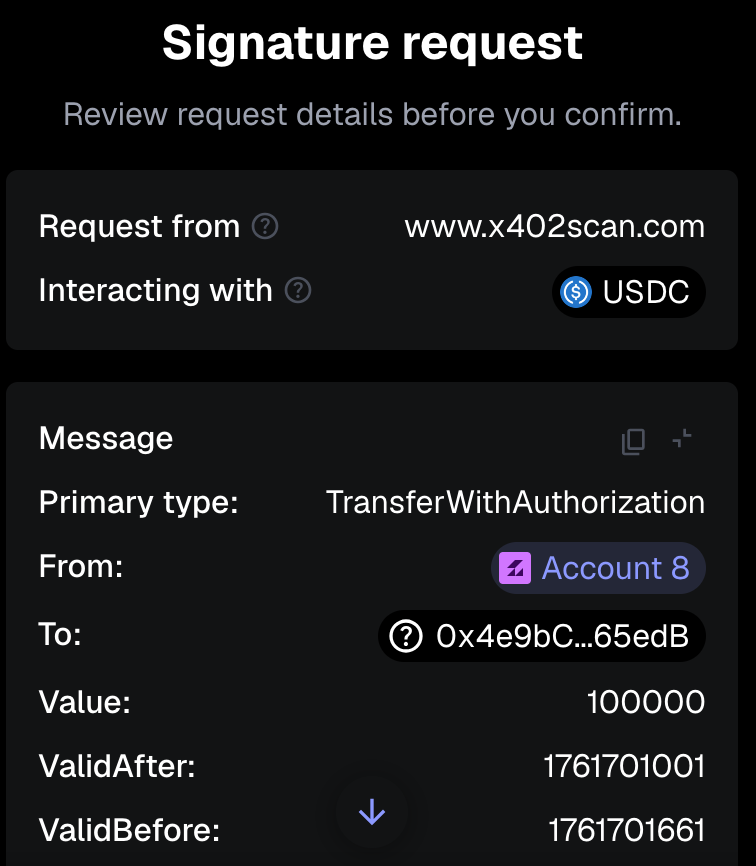
Task: Show info about Interacting with
Action: coord(298,291)
